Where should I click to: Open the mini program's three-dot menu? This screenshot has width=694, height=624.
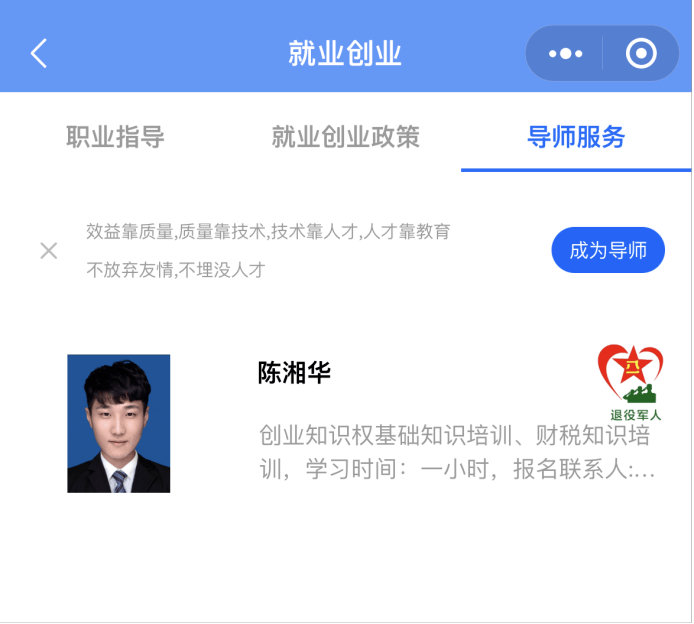tap(565, 54)
